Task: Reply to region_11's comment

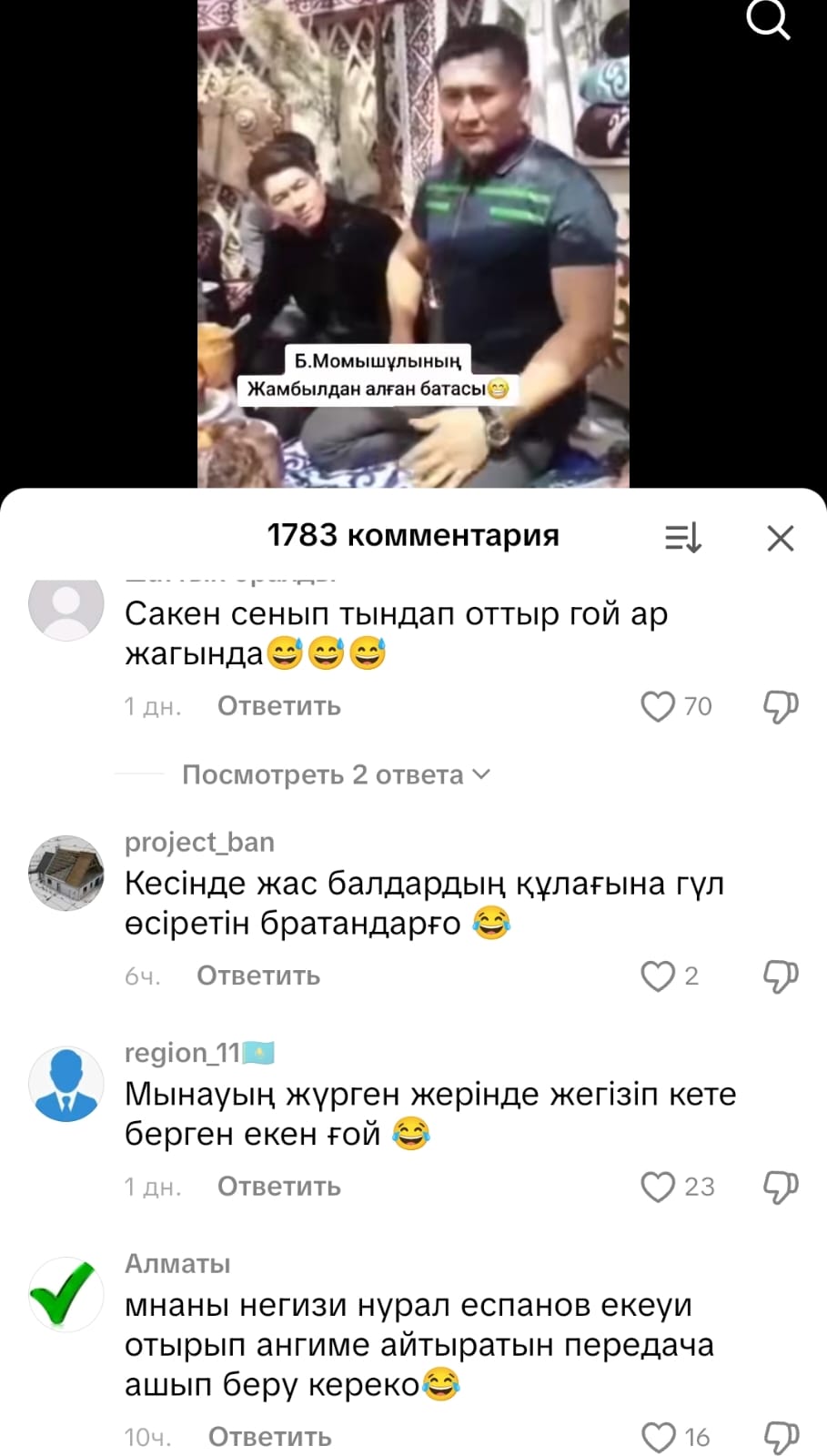Action: point(278,1187)
